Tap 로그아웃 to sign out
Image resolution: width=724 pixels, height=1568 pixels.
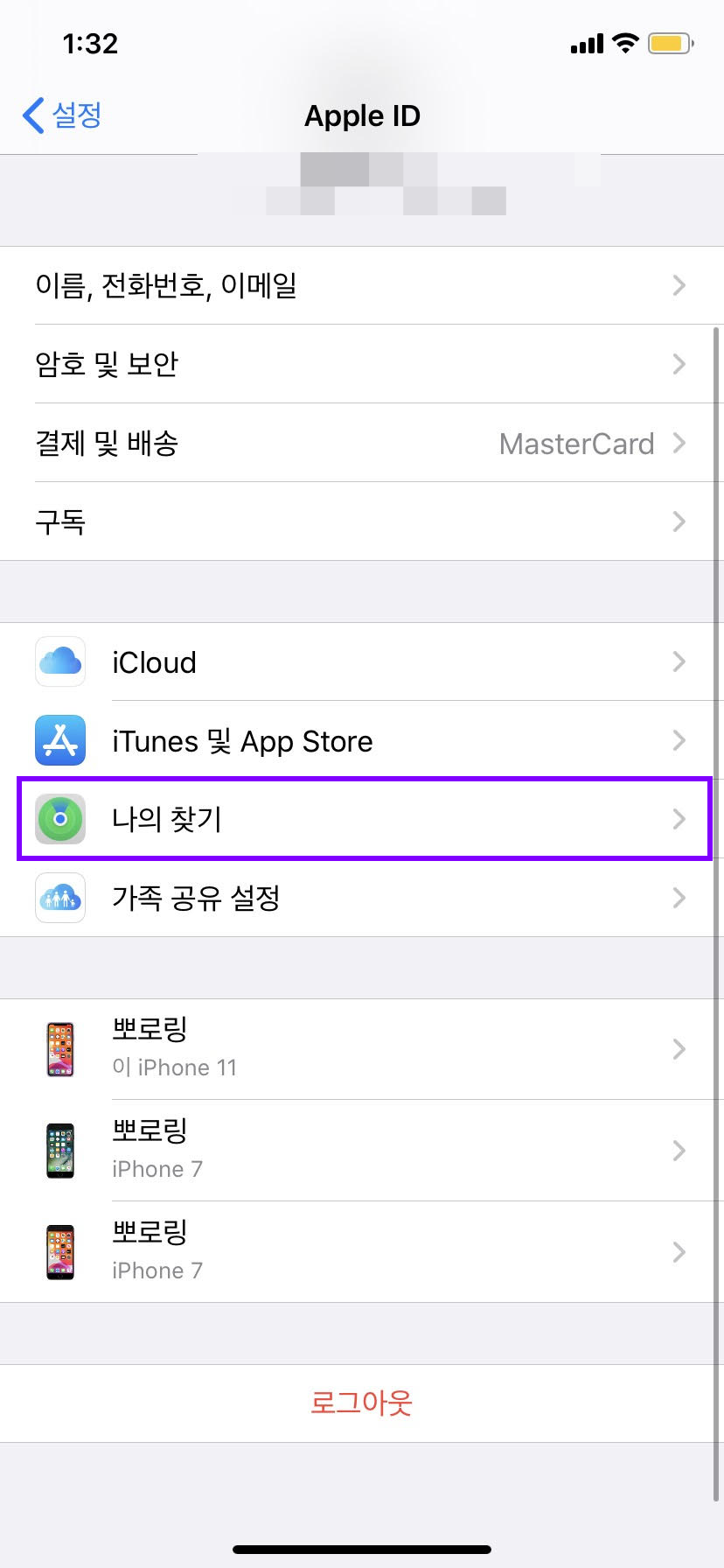(x=361, y=1403)
